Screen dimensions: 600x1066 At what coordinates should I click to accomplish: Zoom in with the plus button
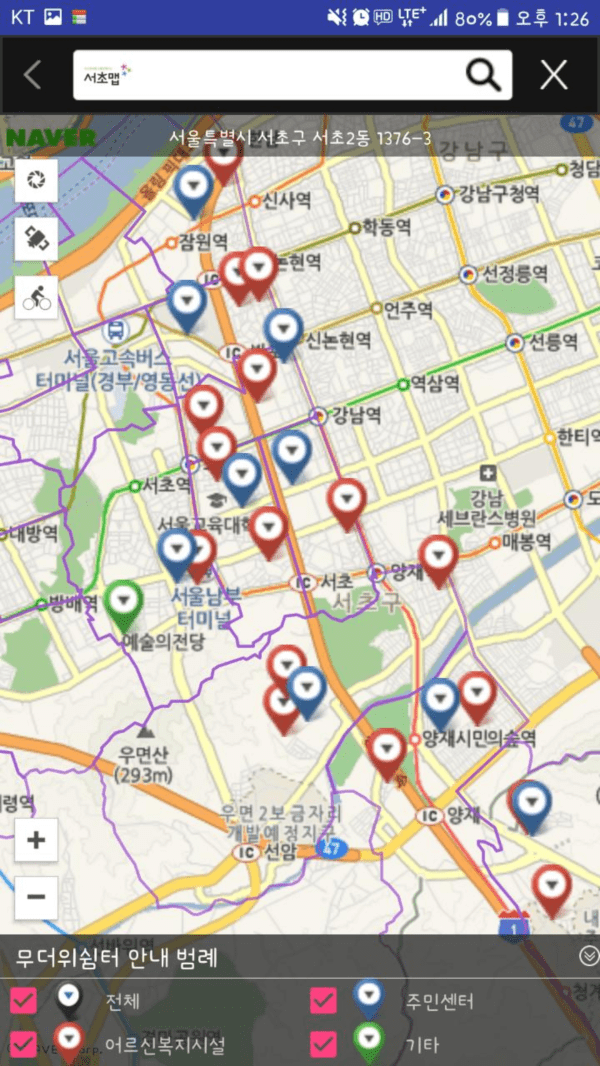[36, 840]
